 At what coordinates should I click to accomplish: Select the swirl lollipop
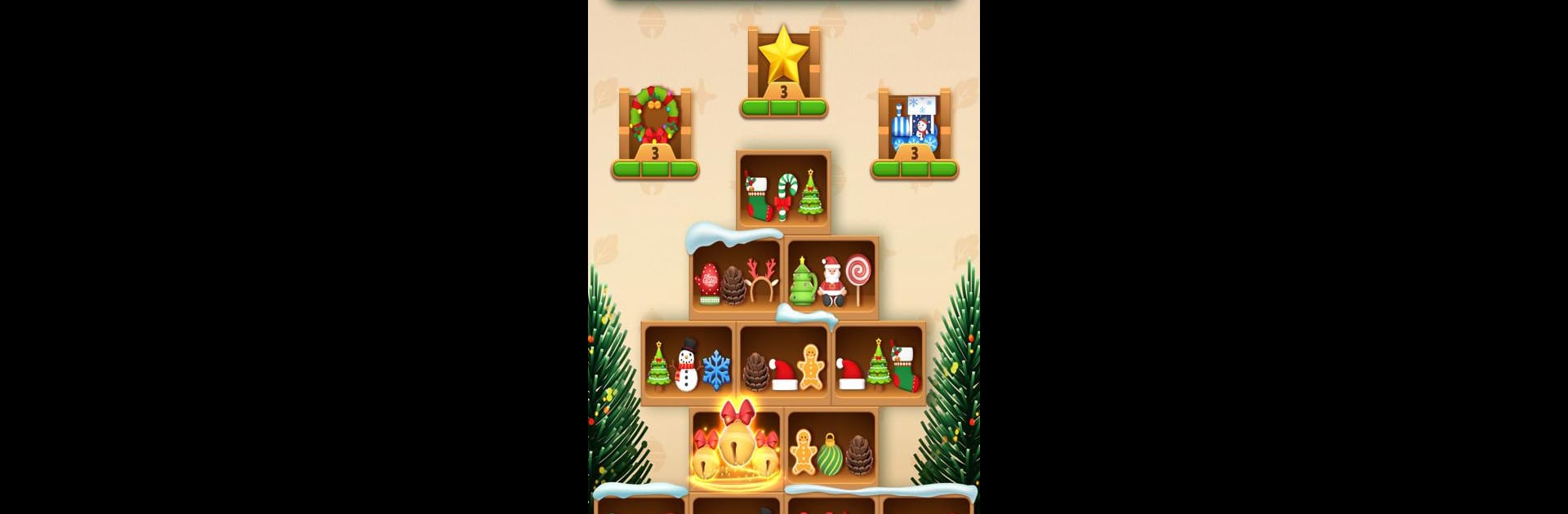click(x=858, y=277)
